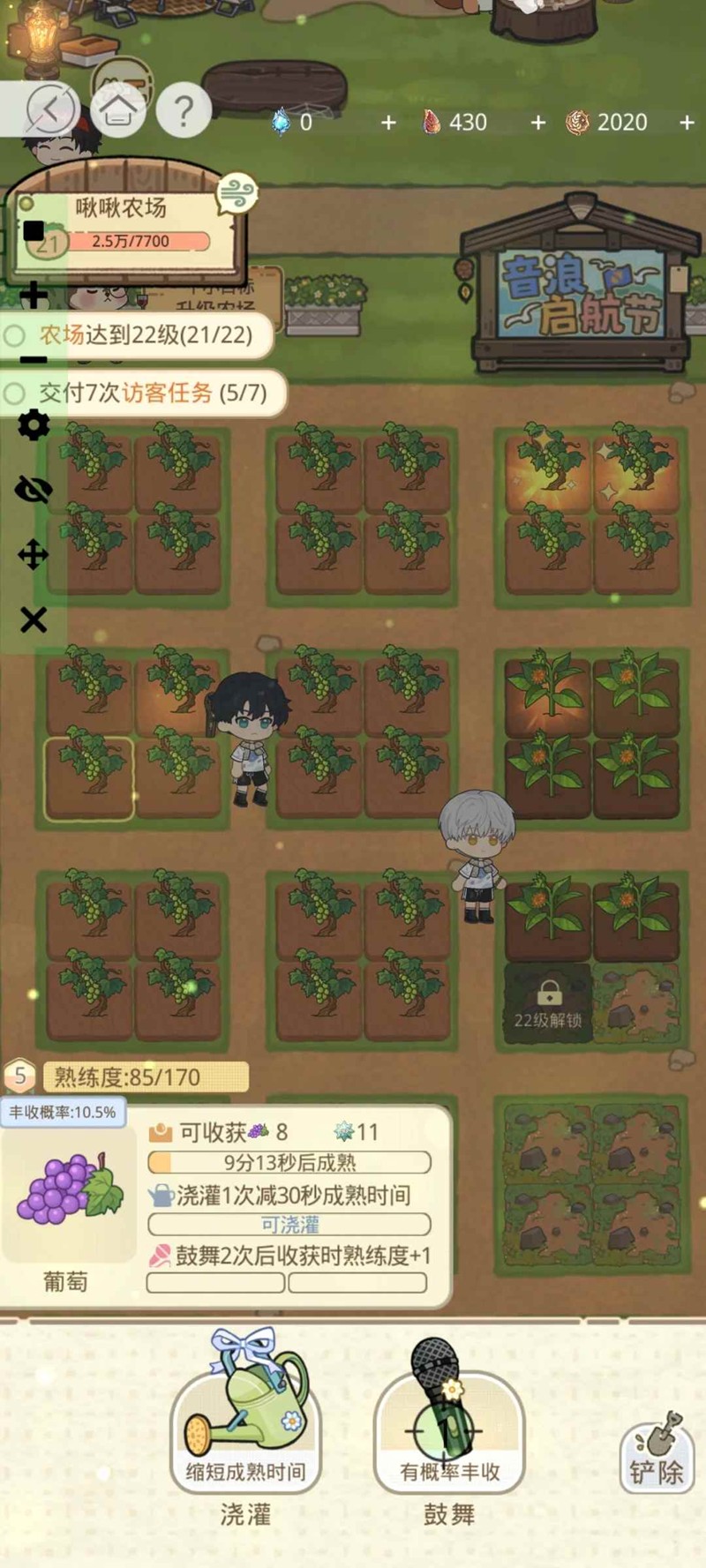Tap the wind bubble icon on farm sign
Screen dimensions: 706x1568
click(237, 194)
